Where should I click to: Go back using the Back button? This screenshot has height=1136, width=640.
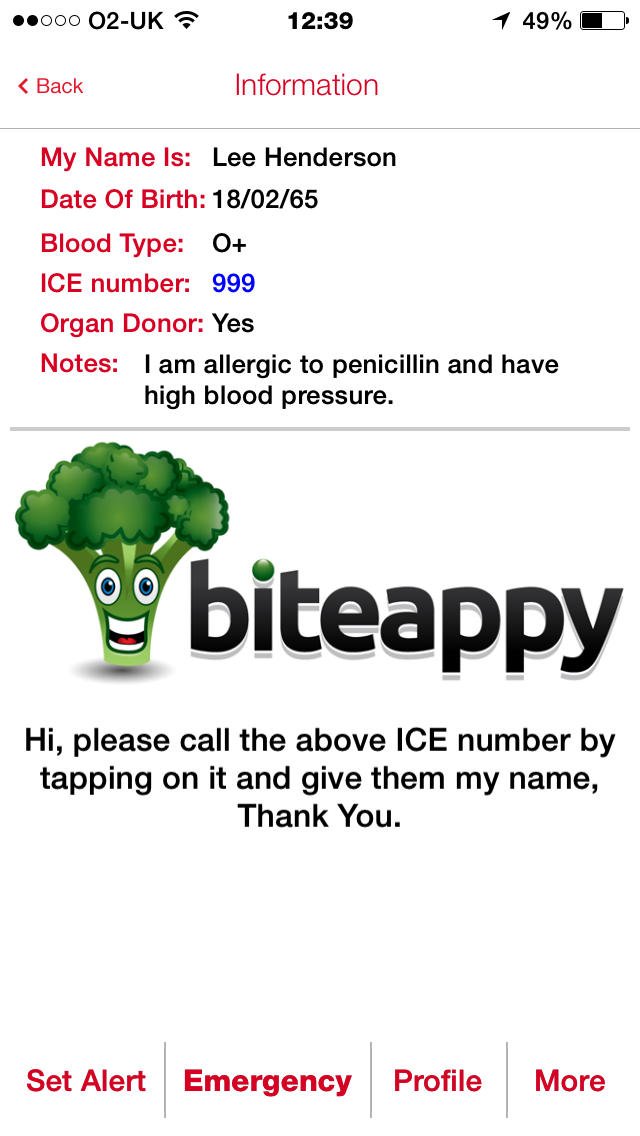[51, 86]
